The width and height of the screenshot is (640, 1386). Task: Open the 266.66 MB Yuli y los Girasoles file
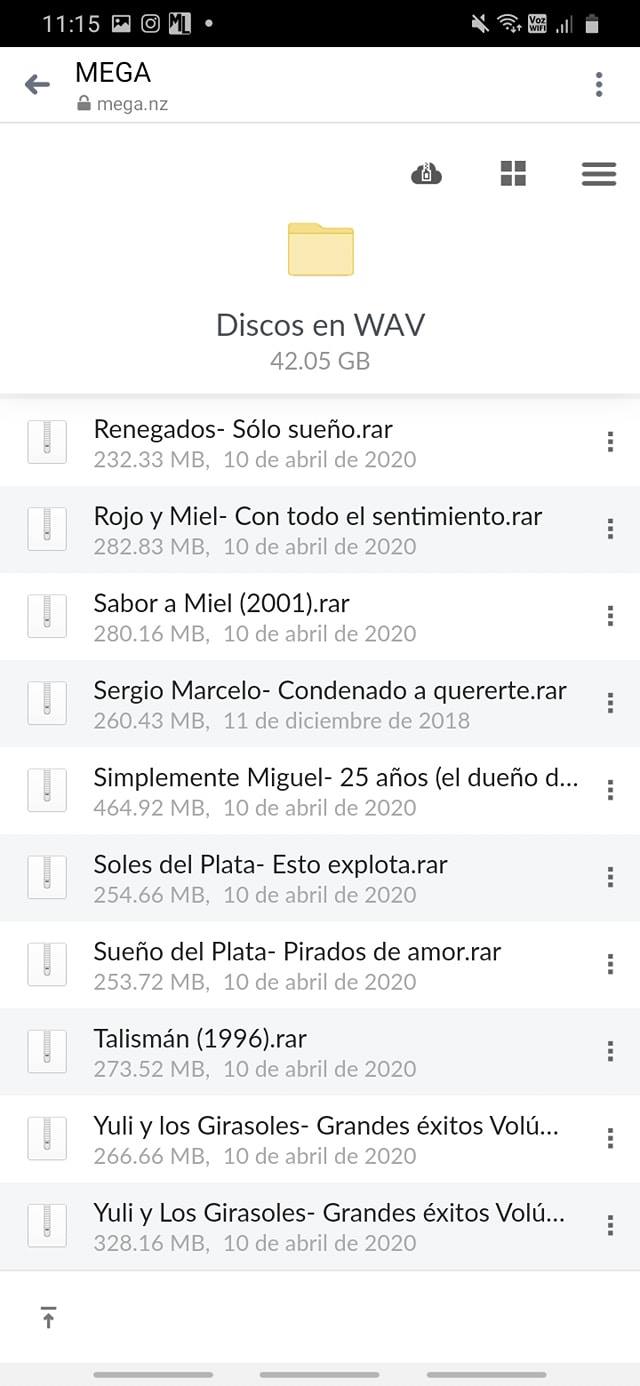tap(320, 1139)
